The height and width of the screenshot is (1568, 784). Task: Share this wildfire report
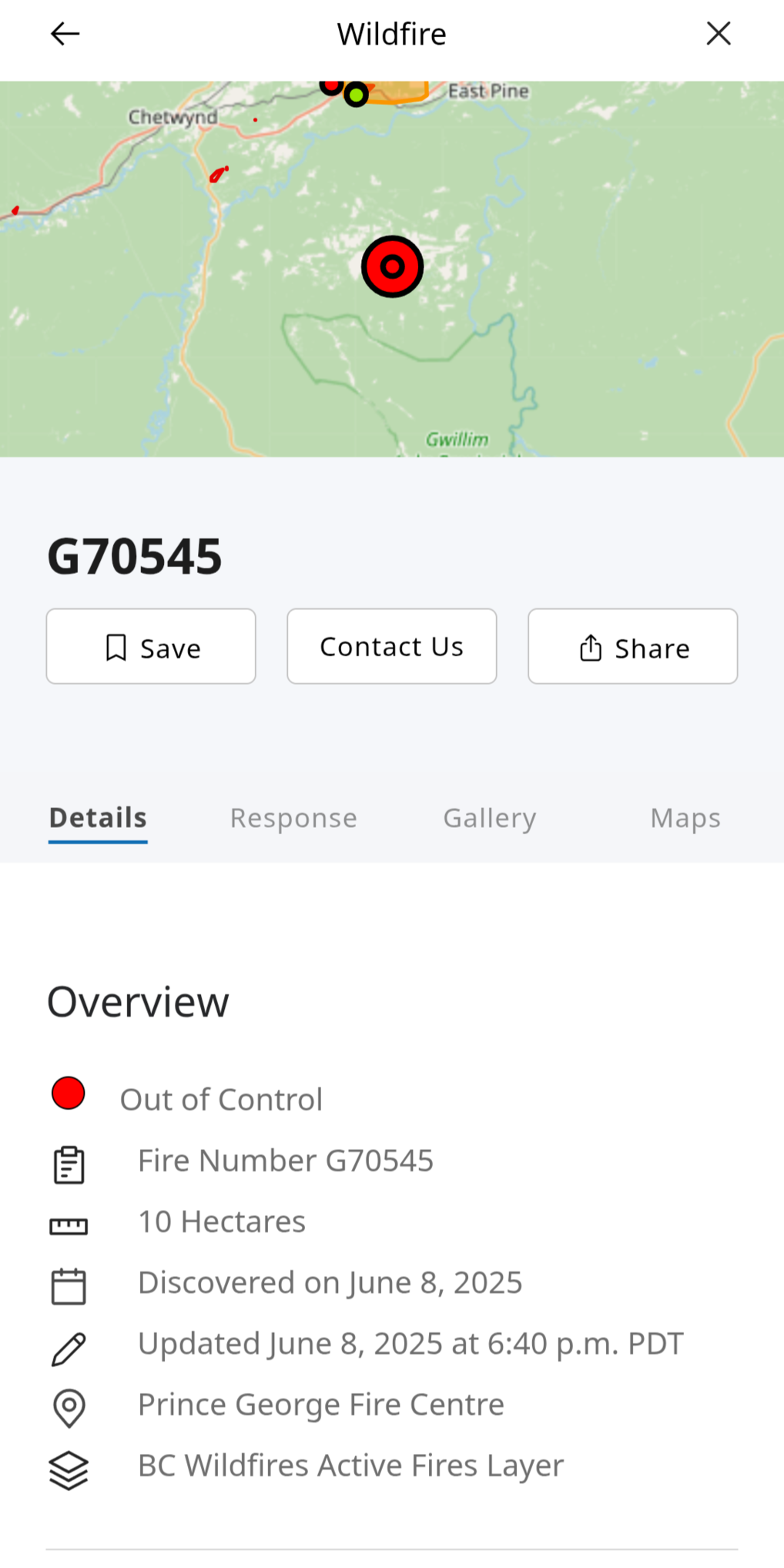(633, 646)
